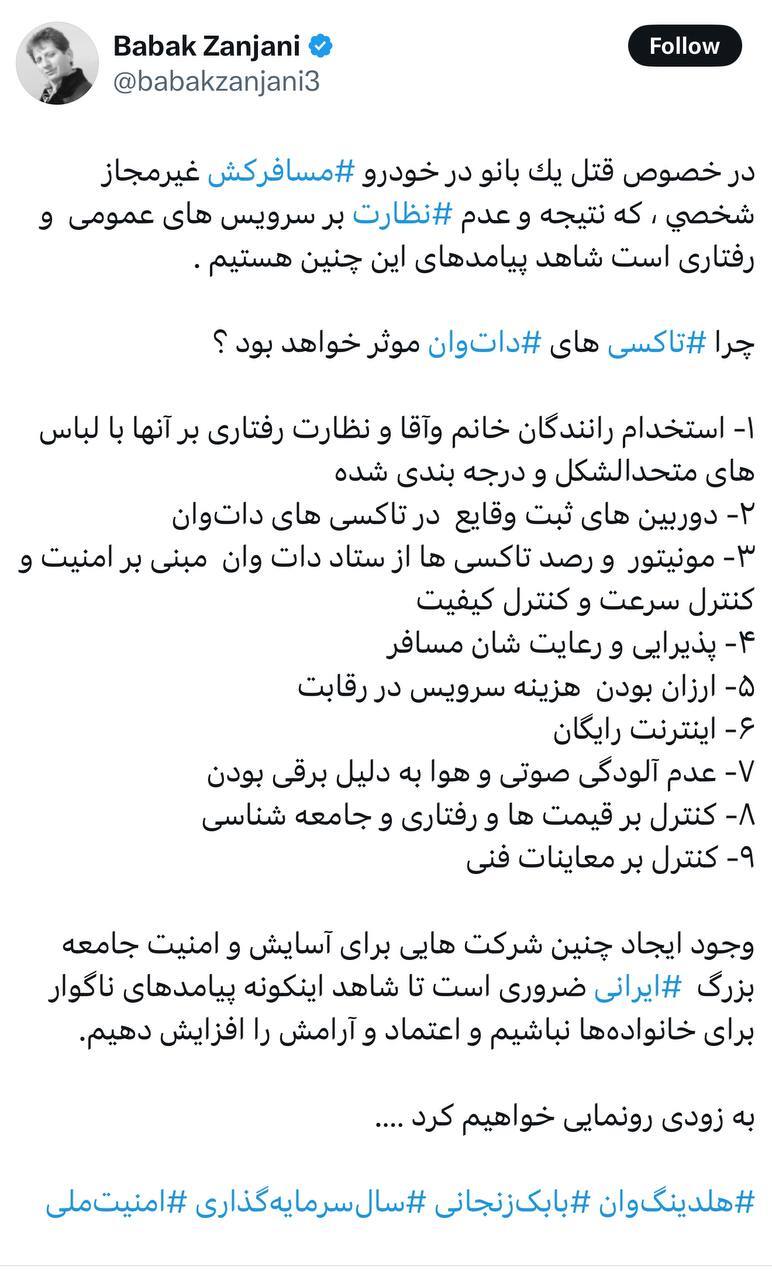
Task: Click the display name Babak Zanjani
Action: (x=207, y=45)
